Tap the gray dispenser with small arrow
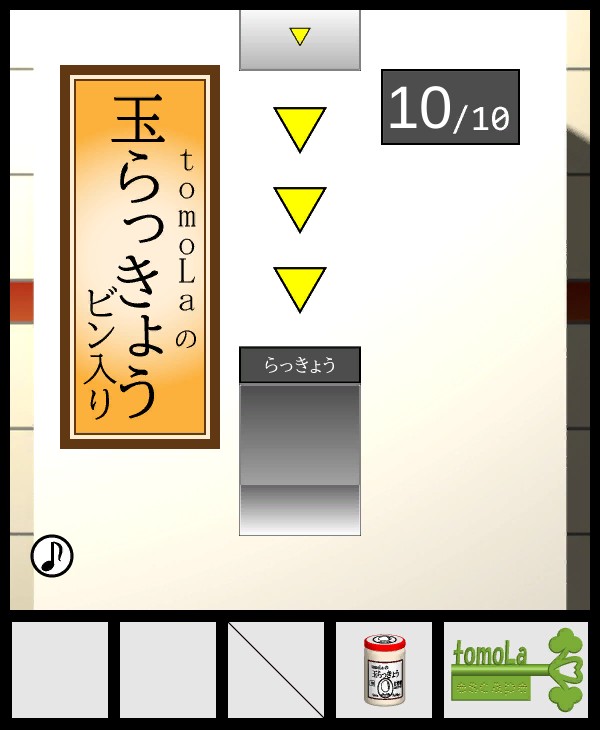 click(x=300, y=40)
